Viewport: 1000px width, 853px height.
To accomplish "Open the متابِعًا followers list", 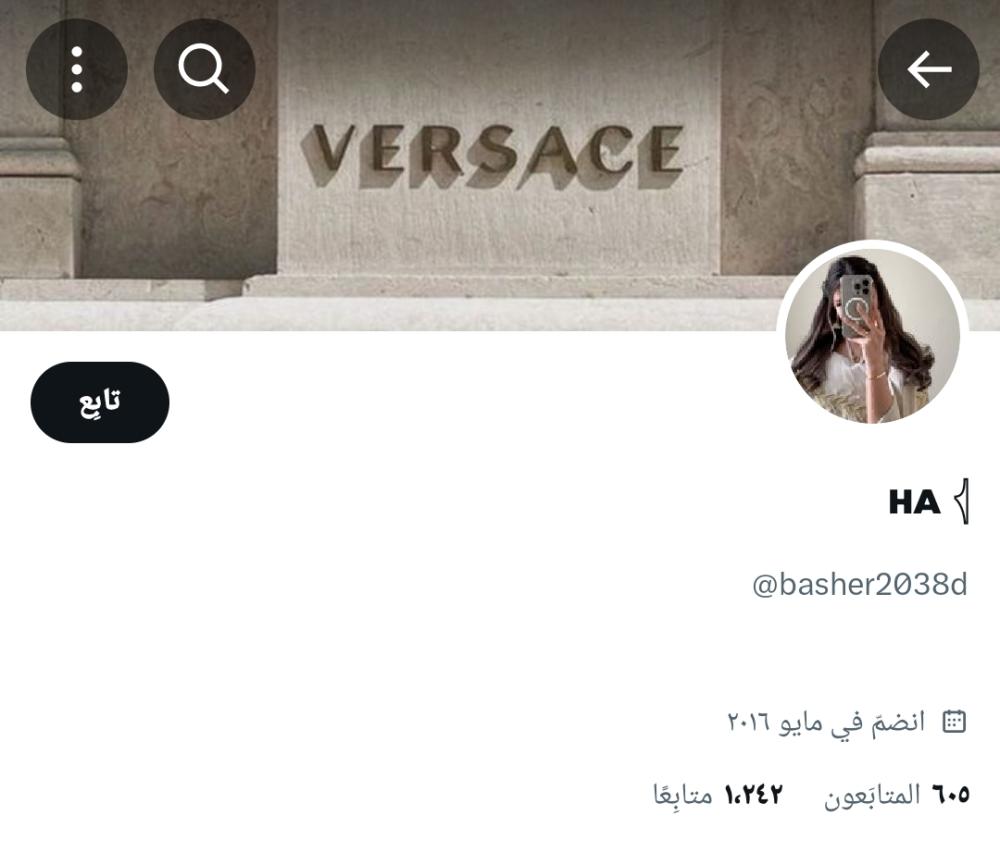I will coord(717,796).
